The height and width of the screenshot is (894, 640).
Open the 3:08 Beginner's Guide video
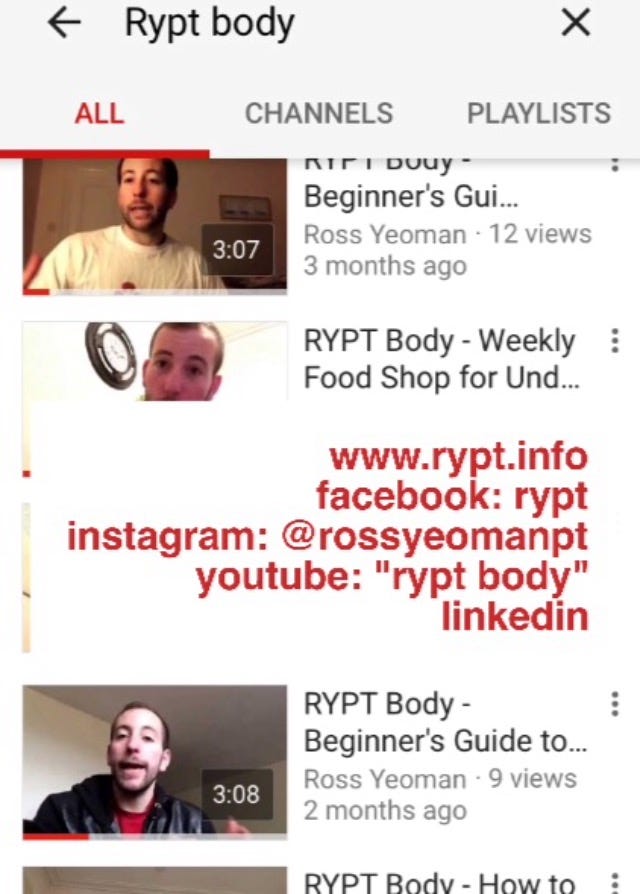(x=154, y=760)
